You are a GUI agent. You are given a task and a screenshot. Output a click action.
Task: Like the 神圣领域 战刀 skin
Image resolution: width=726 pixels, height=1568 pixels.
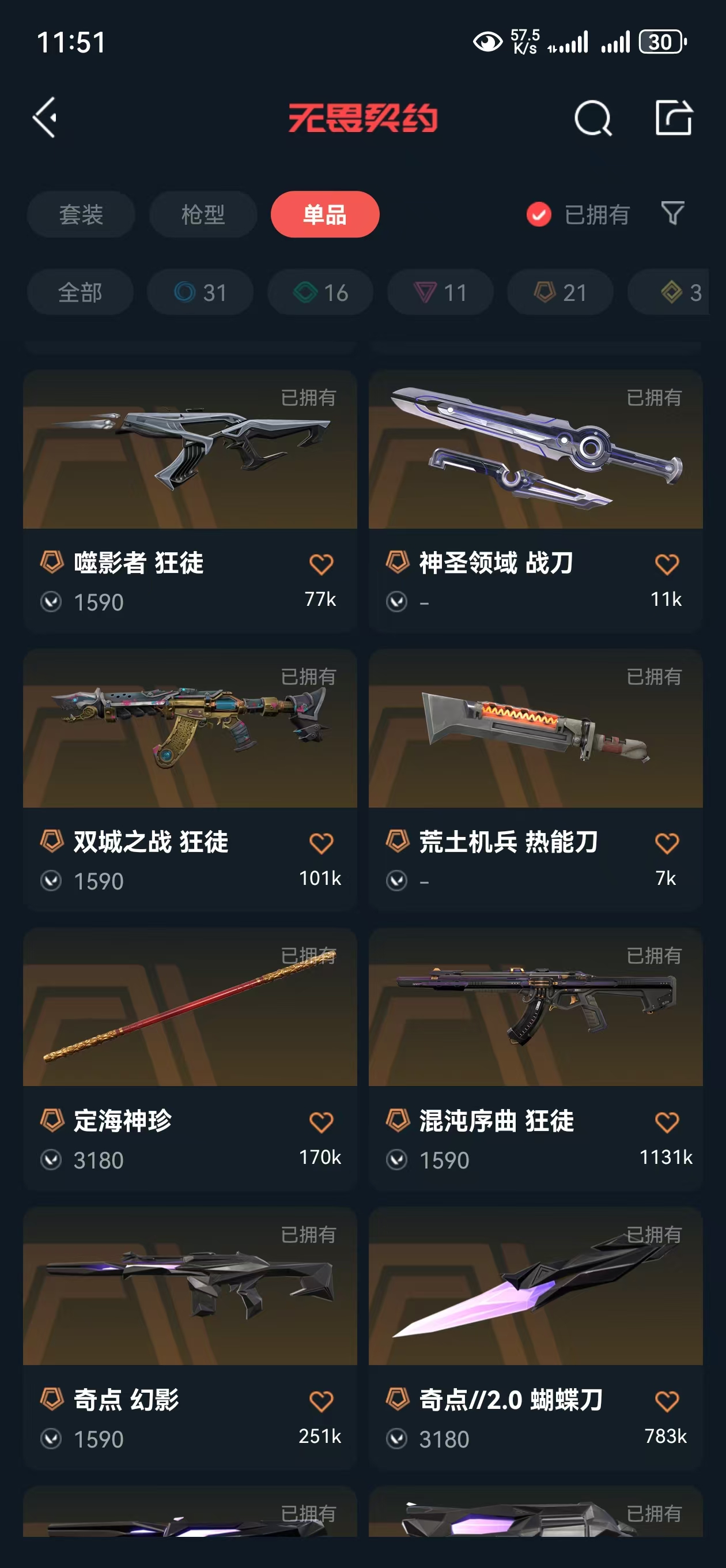coord(666,564)
